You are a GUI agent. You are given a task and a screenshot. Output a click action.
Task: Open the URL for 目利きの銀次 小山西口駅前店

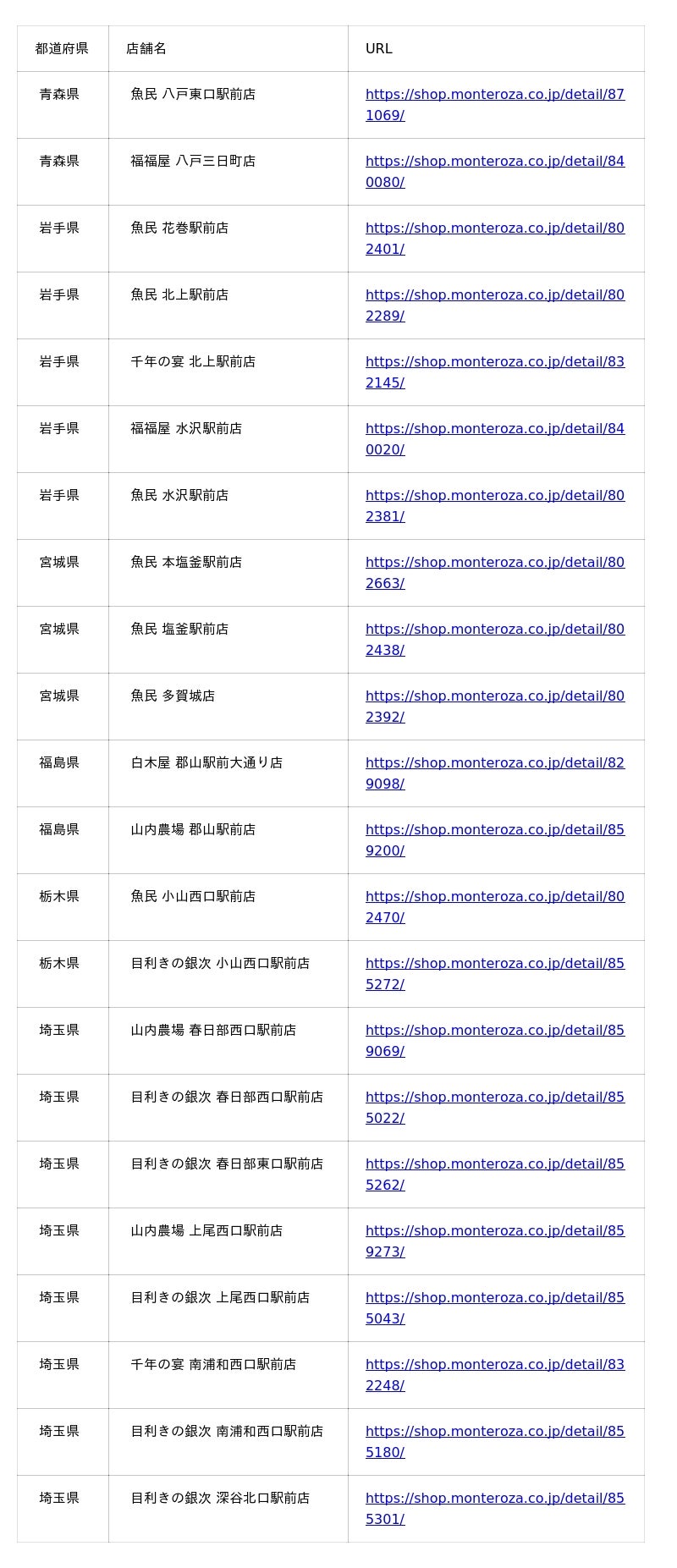(x=495, y=974)
